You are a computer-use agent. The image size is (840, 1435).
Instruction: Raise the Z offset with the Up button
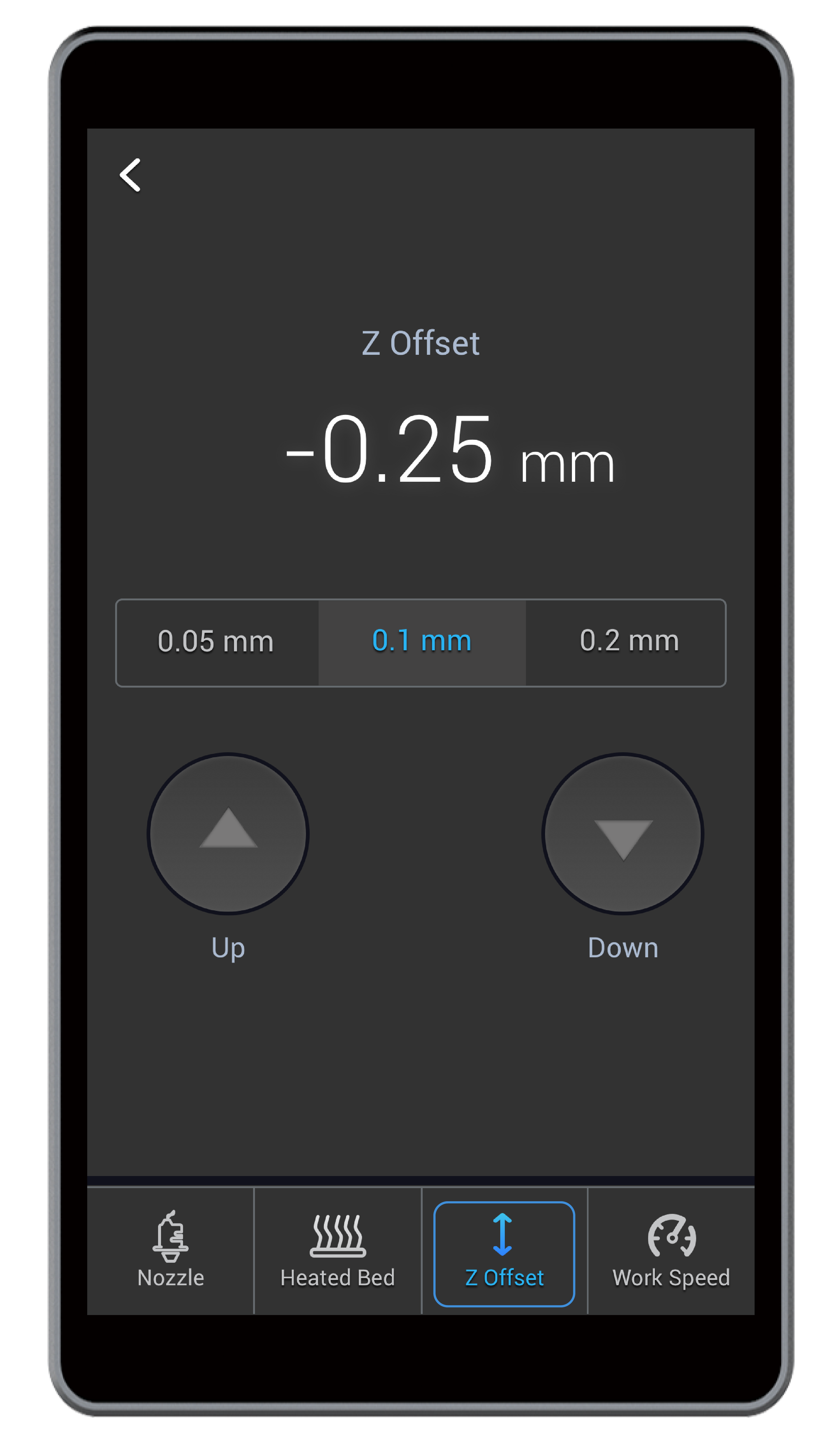point(228,834)
